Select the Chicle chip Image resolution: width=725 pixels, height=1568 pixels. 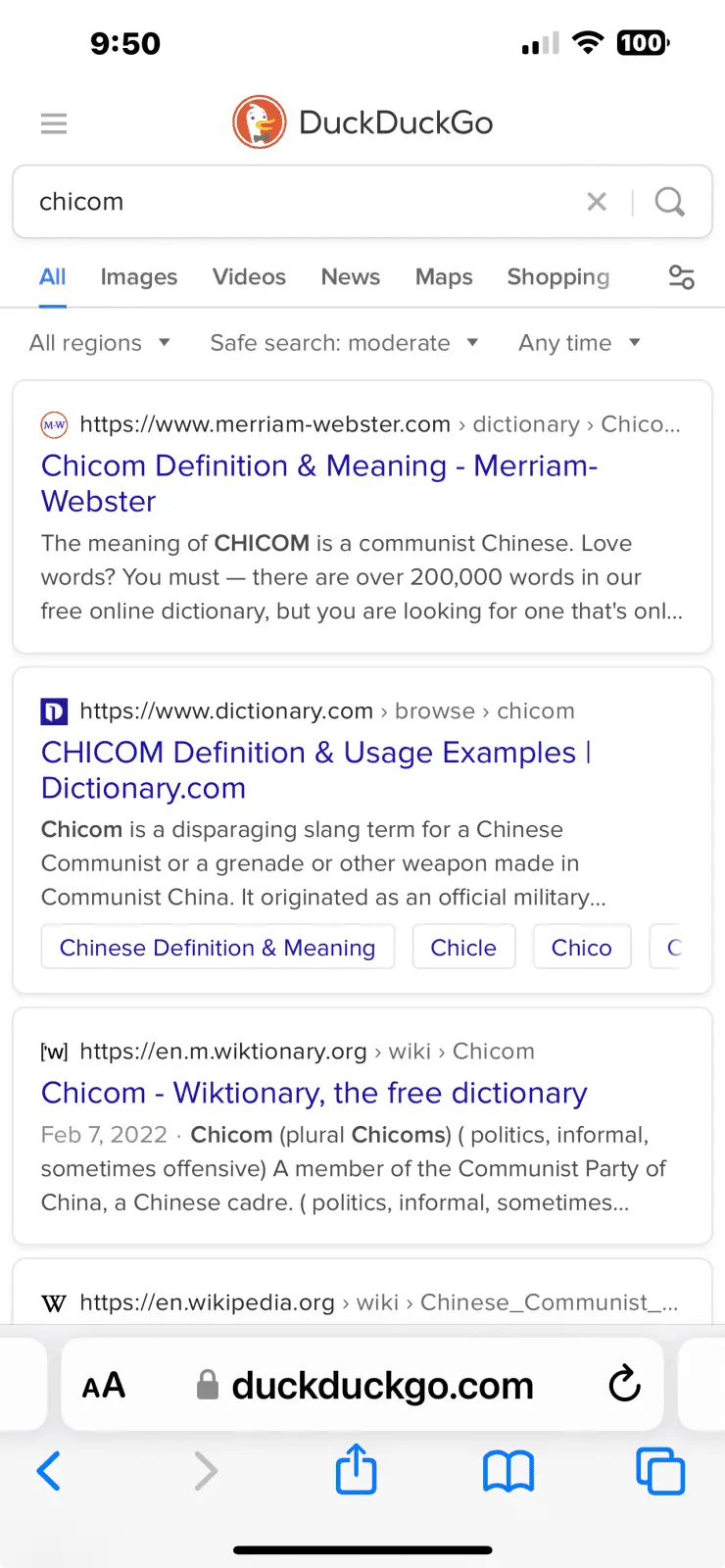[x=463, y=948]
